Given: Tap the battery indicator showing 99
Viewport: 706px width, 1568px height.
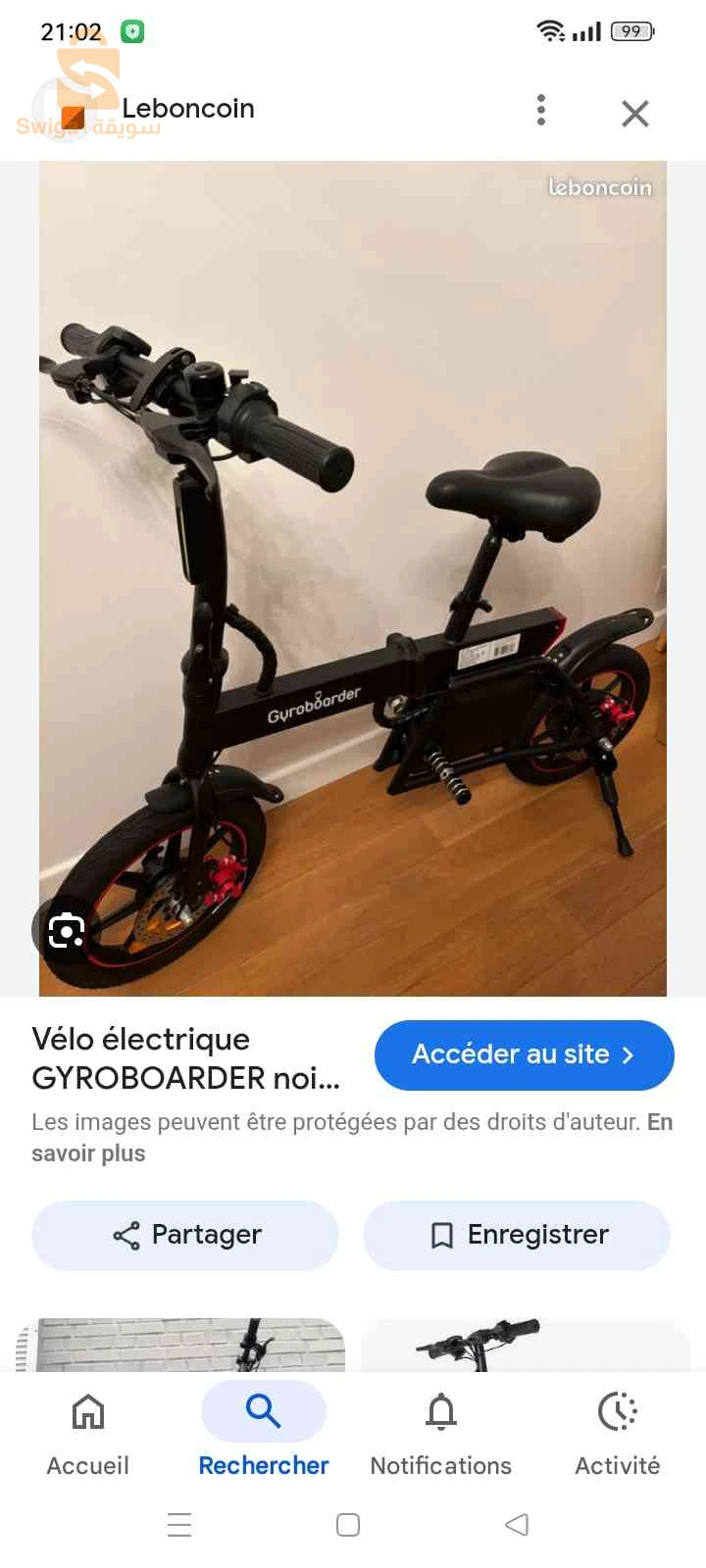Looking at the screenshot, I should tap(632, 30).
